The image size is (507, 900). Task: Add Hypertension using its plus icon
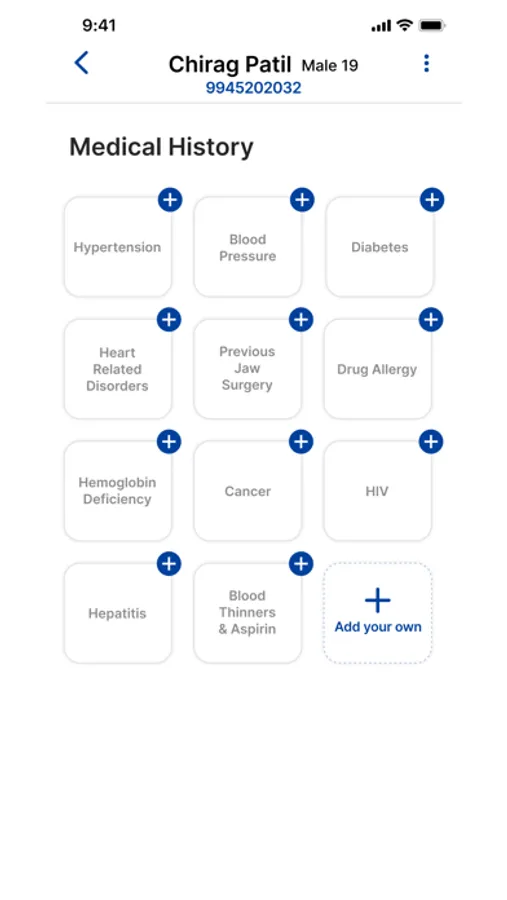click(x=170, y=200)
